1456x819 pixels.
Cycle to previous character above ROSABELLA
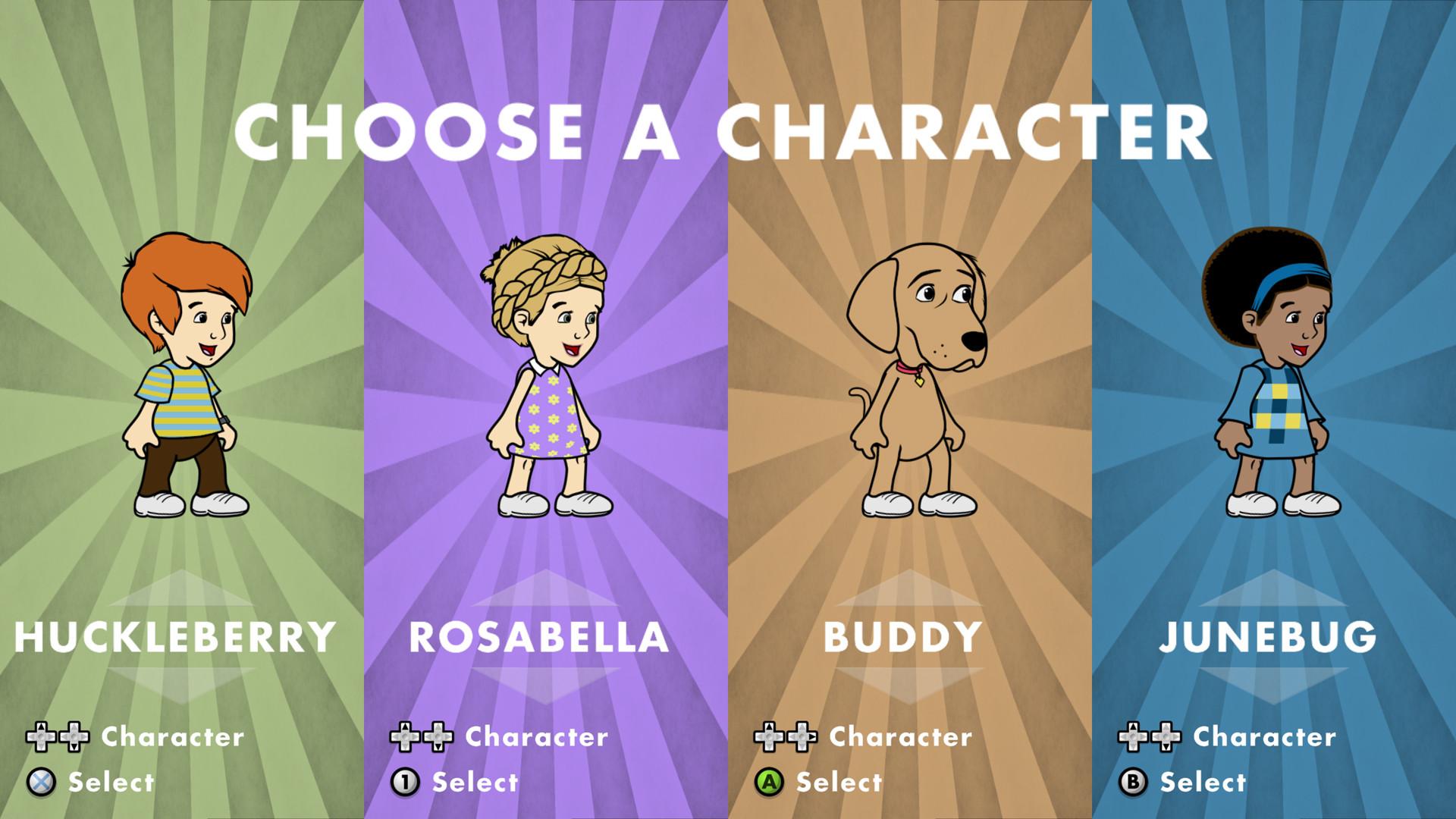coord(545,589)
